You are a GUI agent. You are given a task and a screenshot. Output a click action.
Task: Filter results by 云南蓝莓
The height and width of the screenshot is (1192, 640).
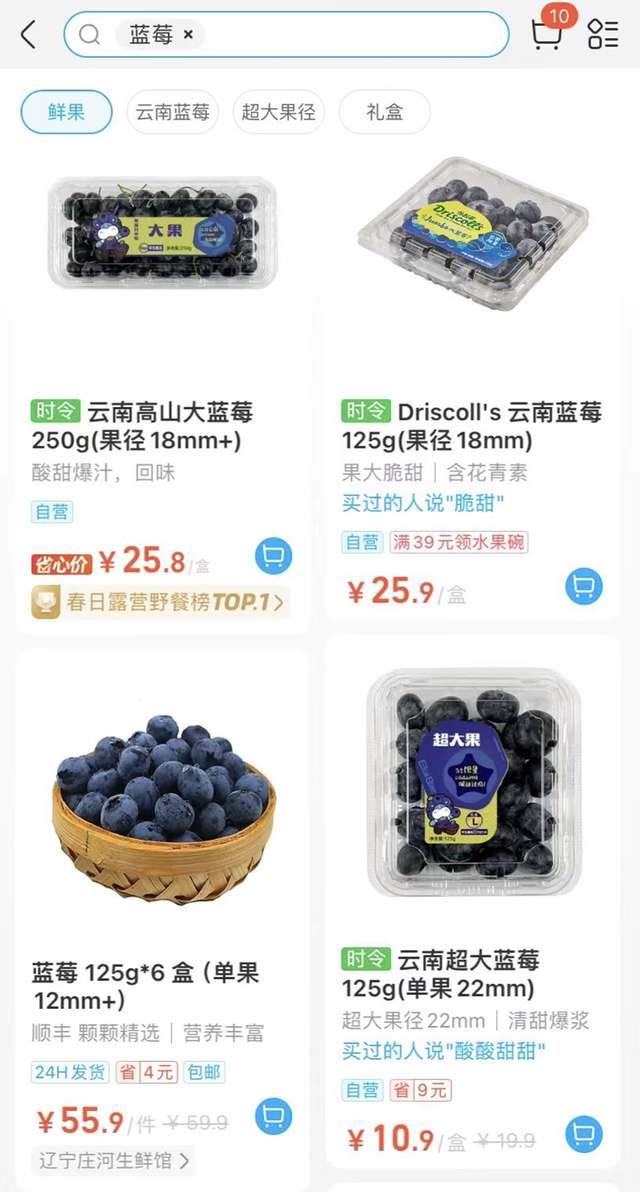point(173,112)
